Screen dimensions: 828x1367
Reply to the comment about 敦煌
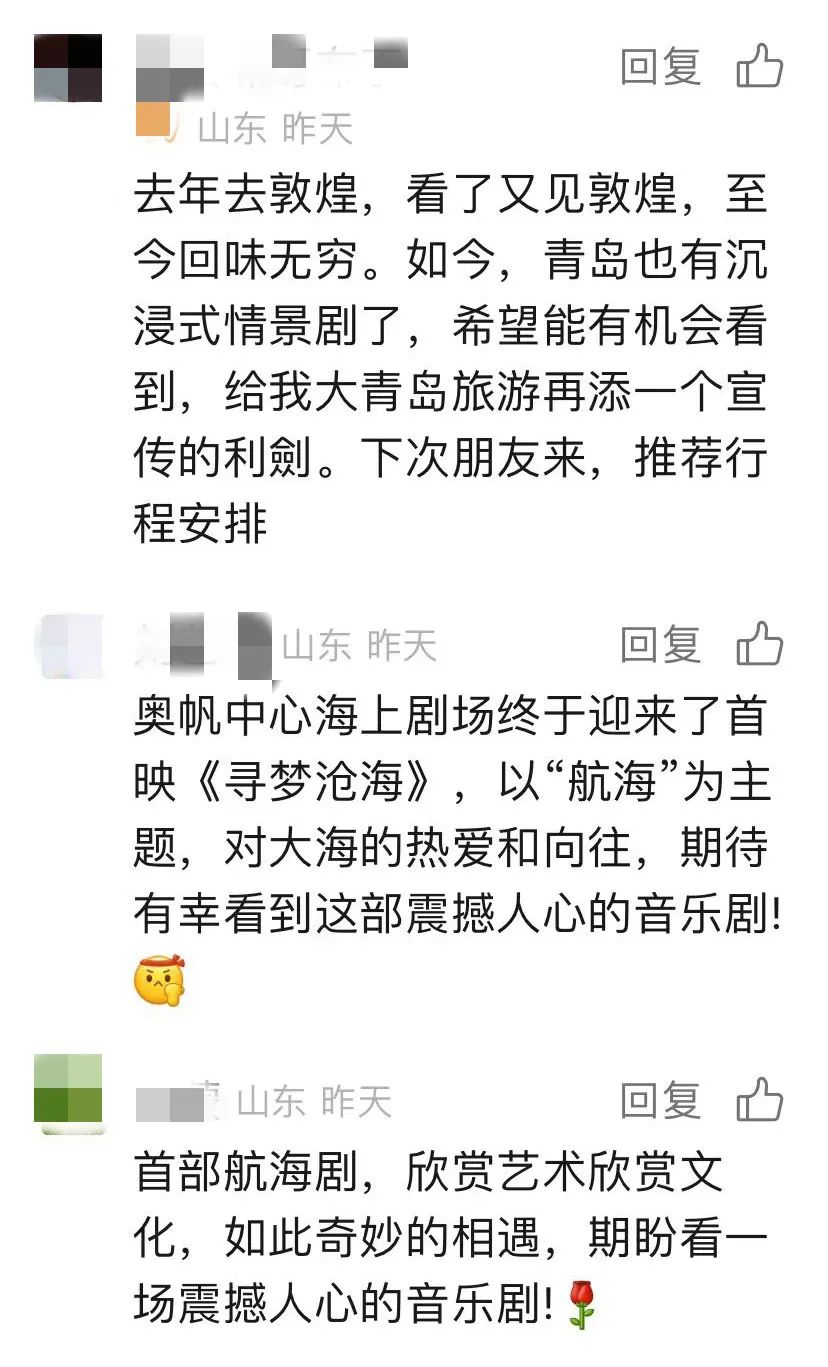660,69
